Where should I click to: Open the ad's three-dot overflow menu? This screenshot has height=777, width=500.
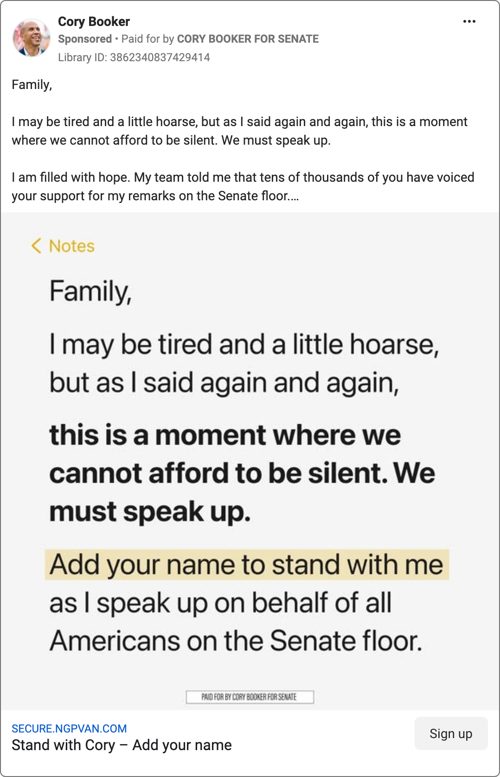coord(469,22)
